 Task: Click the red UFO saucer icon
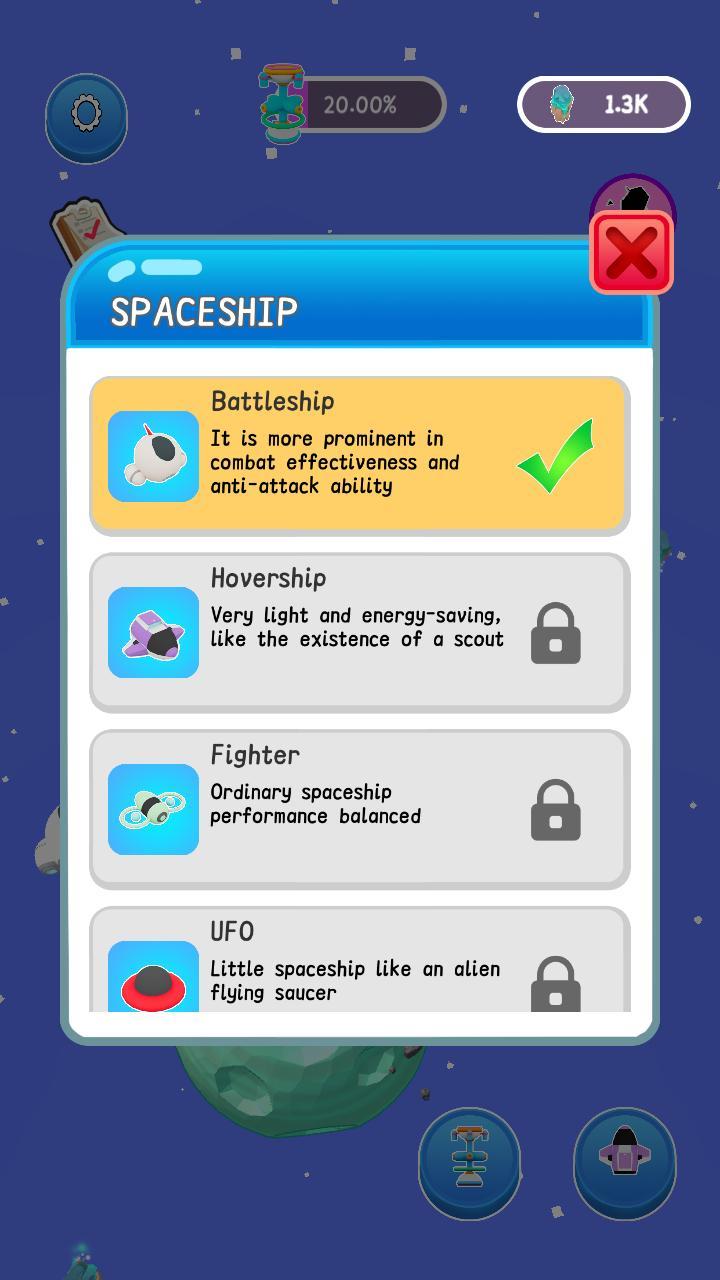[153, 984]
